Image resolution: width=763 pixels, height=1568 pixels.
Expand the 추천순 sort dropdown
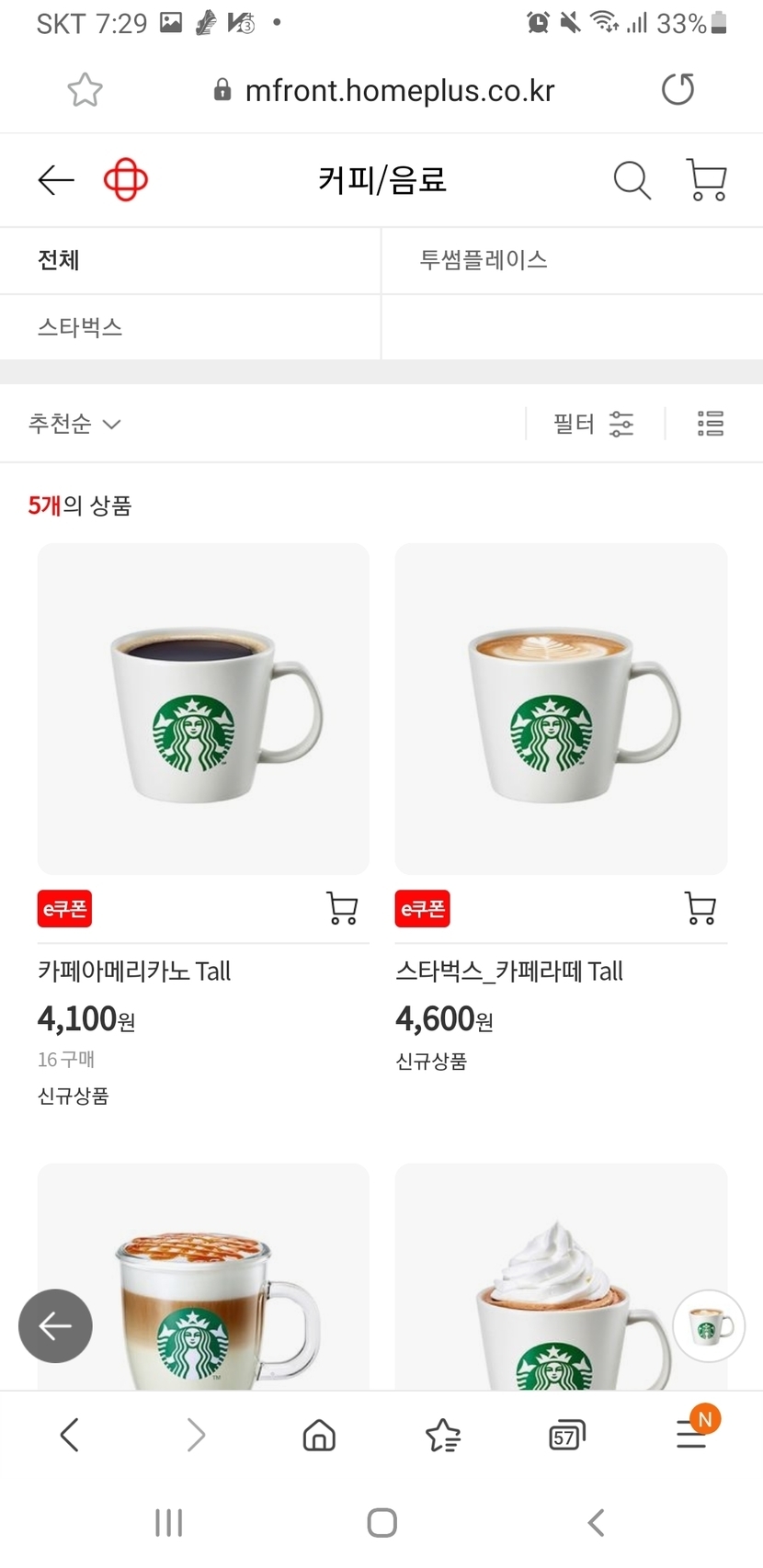tap(74, 424)
